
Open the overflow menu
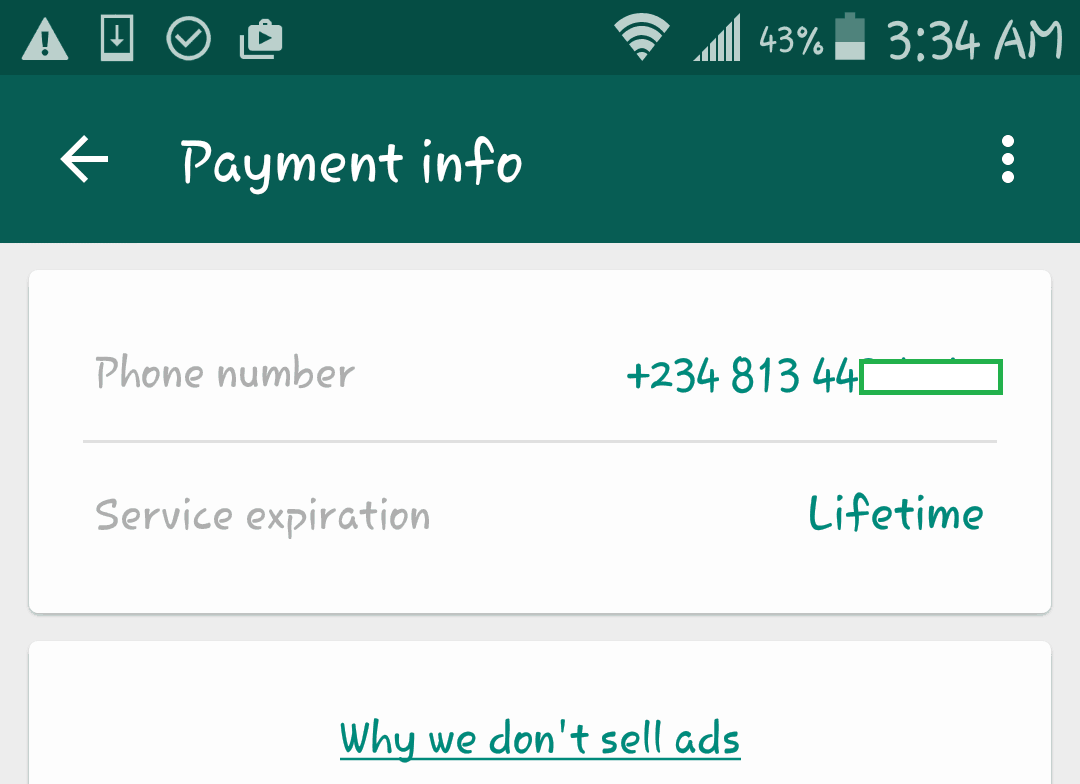[x=1007, y=160]
